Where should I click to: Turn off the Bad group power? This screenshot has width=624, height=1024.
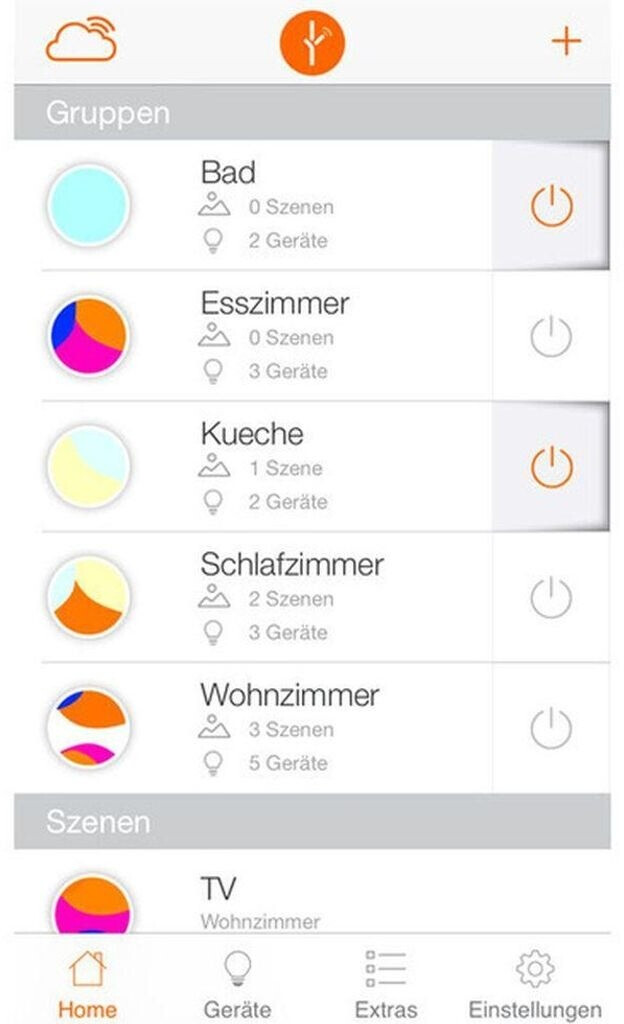pyautogui.click(x=551, y=206)
